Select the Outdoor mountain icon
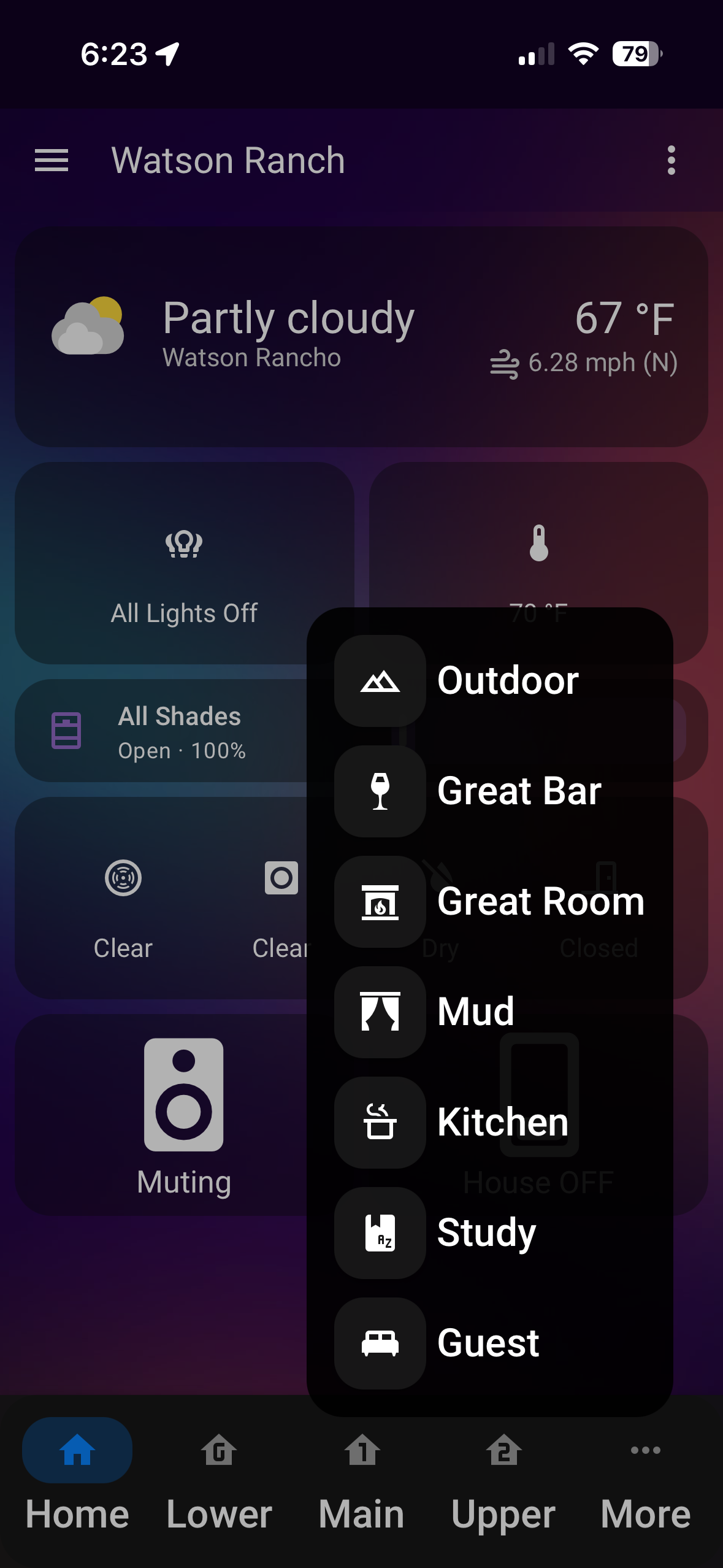 (380, 682)
